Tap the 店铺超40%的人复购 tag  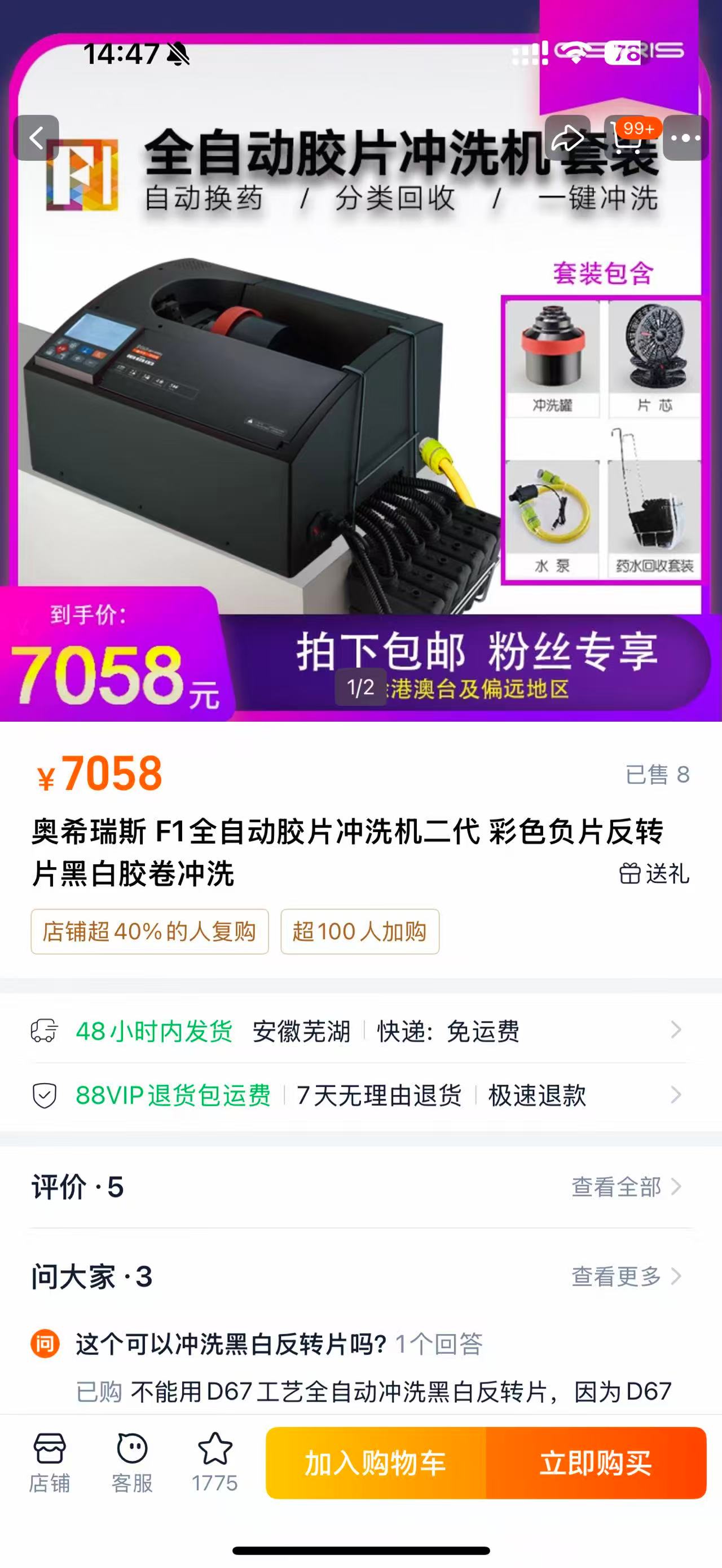coord(149,932)
